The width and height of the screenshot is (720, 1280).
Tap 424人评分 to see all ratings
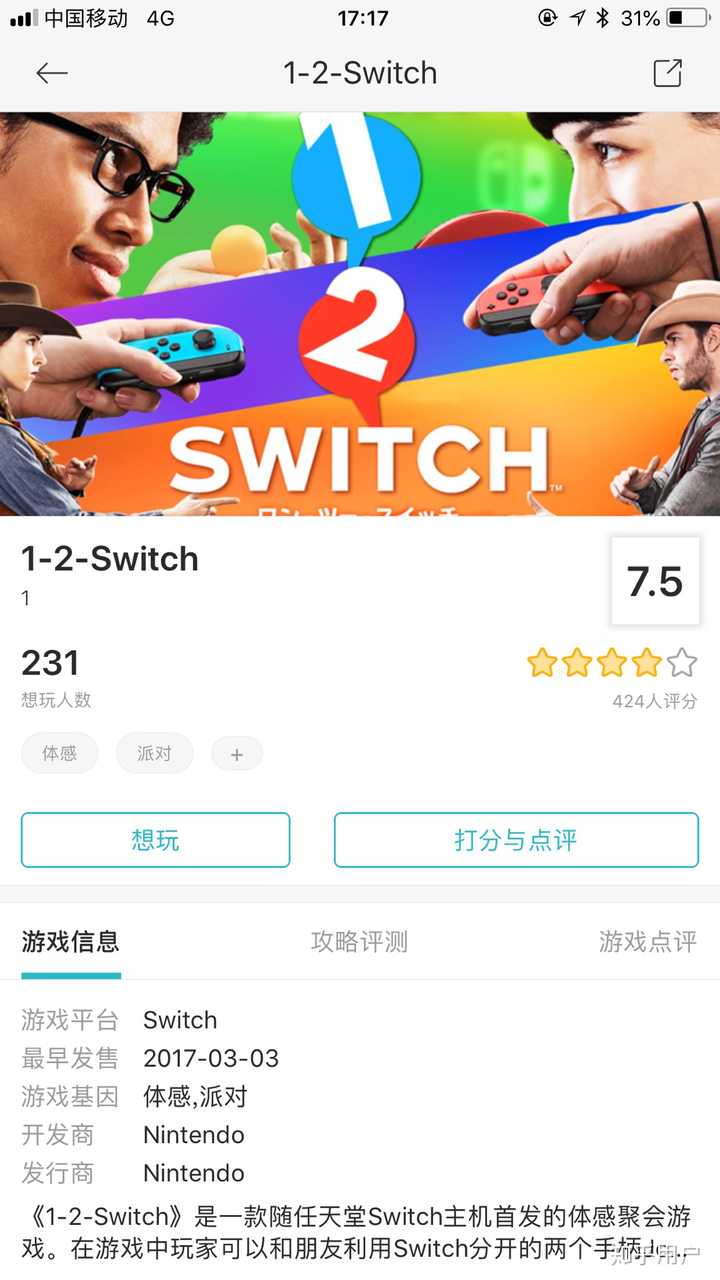(651, 701)
